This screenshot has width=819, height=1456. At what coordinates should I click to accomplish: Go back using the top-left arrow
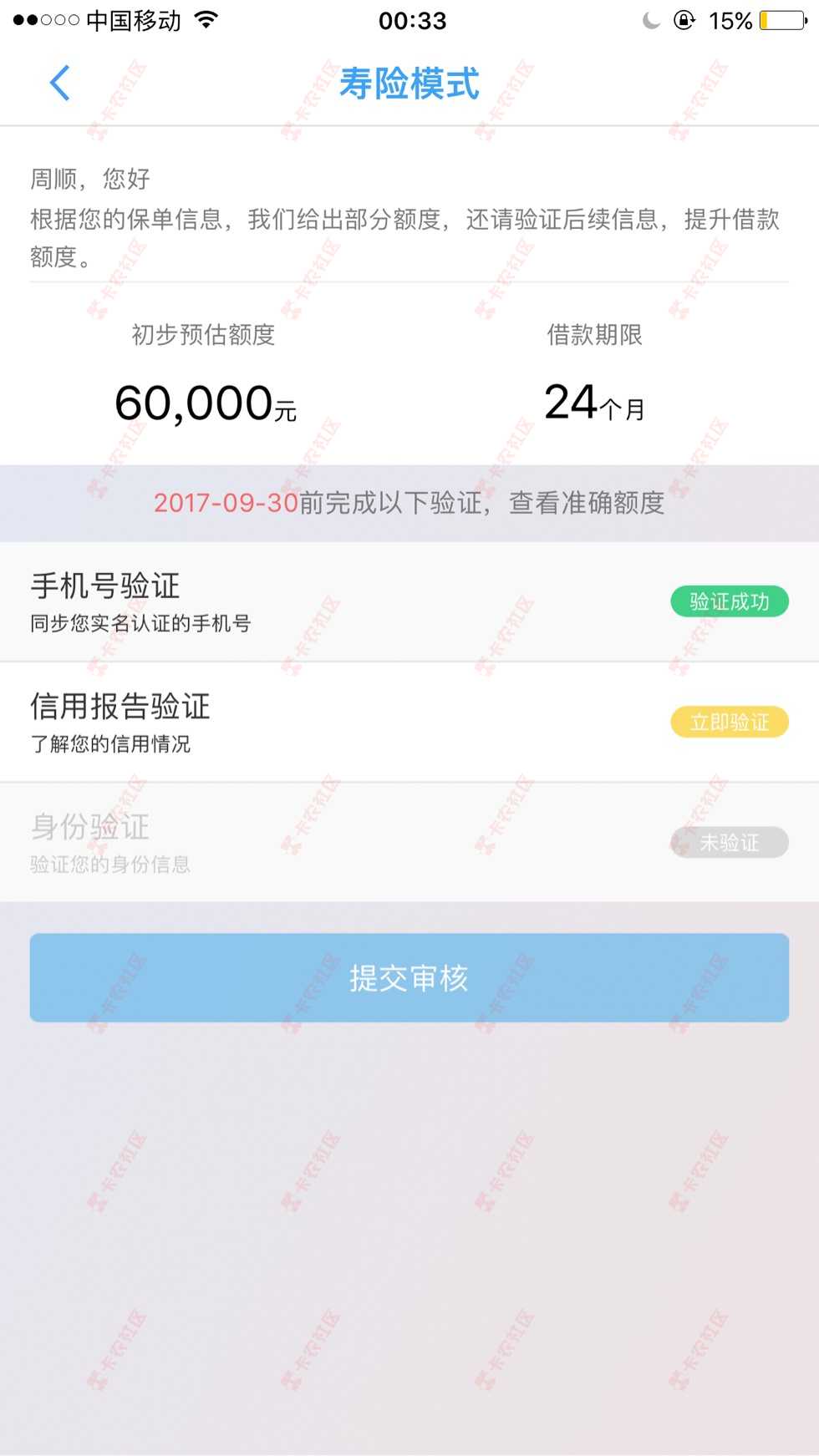(59, 83)
